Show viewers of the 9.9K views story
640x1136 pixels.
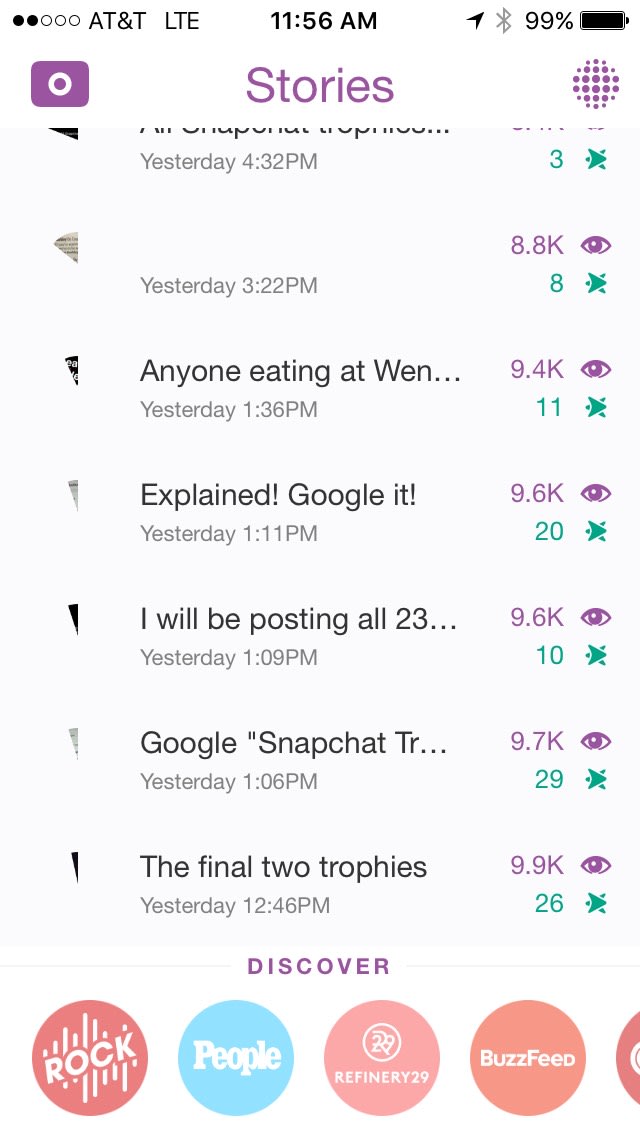596,865
